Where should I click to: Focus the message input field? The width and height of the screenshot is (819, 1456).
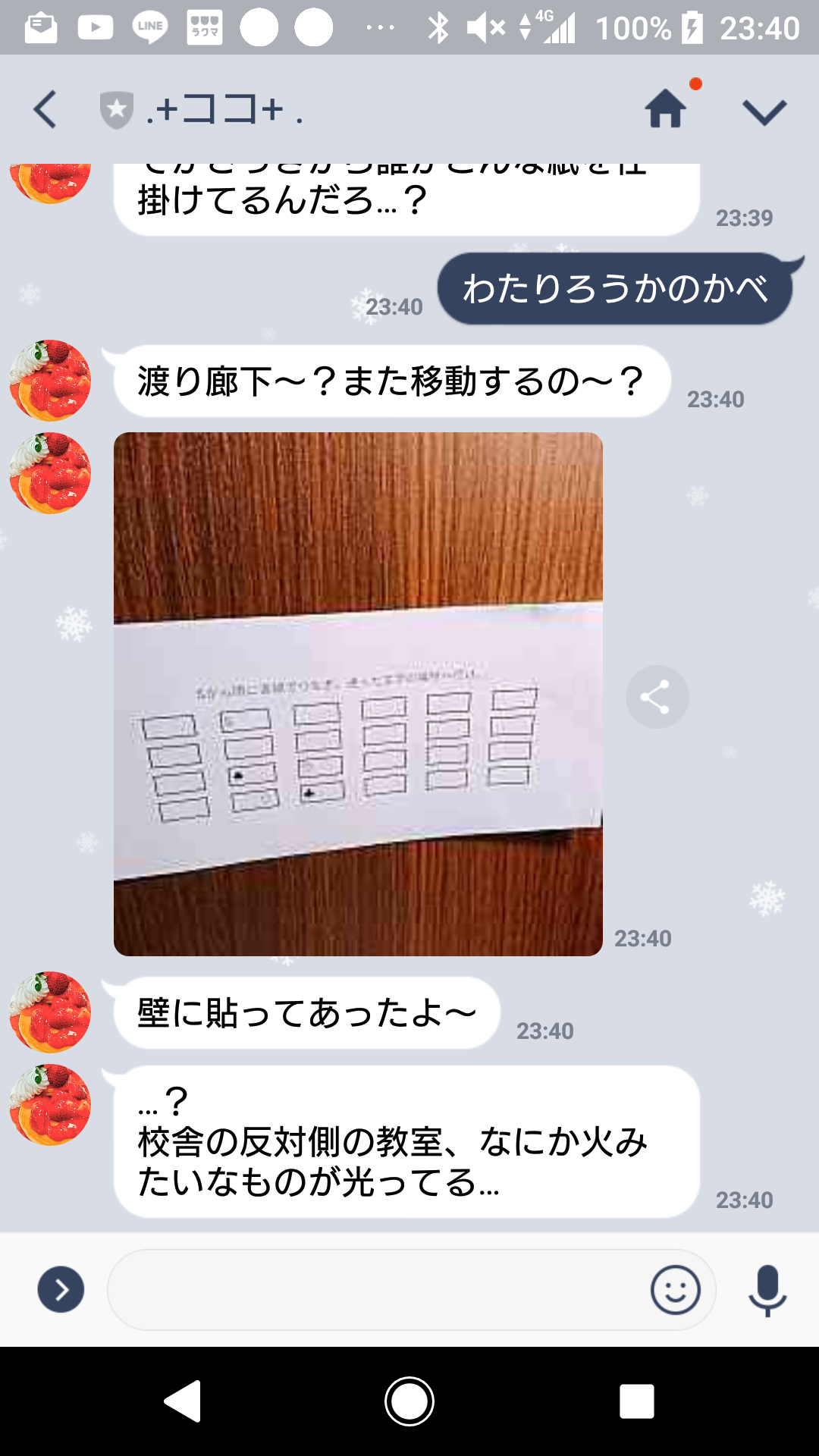pos(375,1290)
